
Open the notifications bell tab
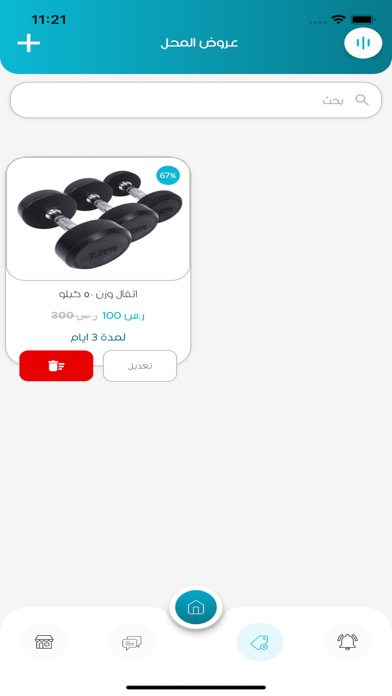347,642
